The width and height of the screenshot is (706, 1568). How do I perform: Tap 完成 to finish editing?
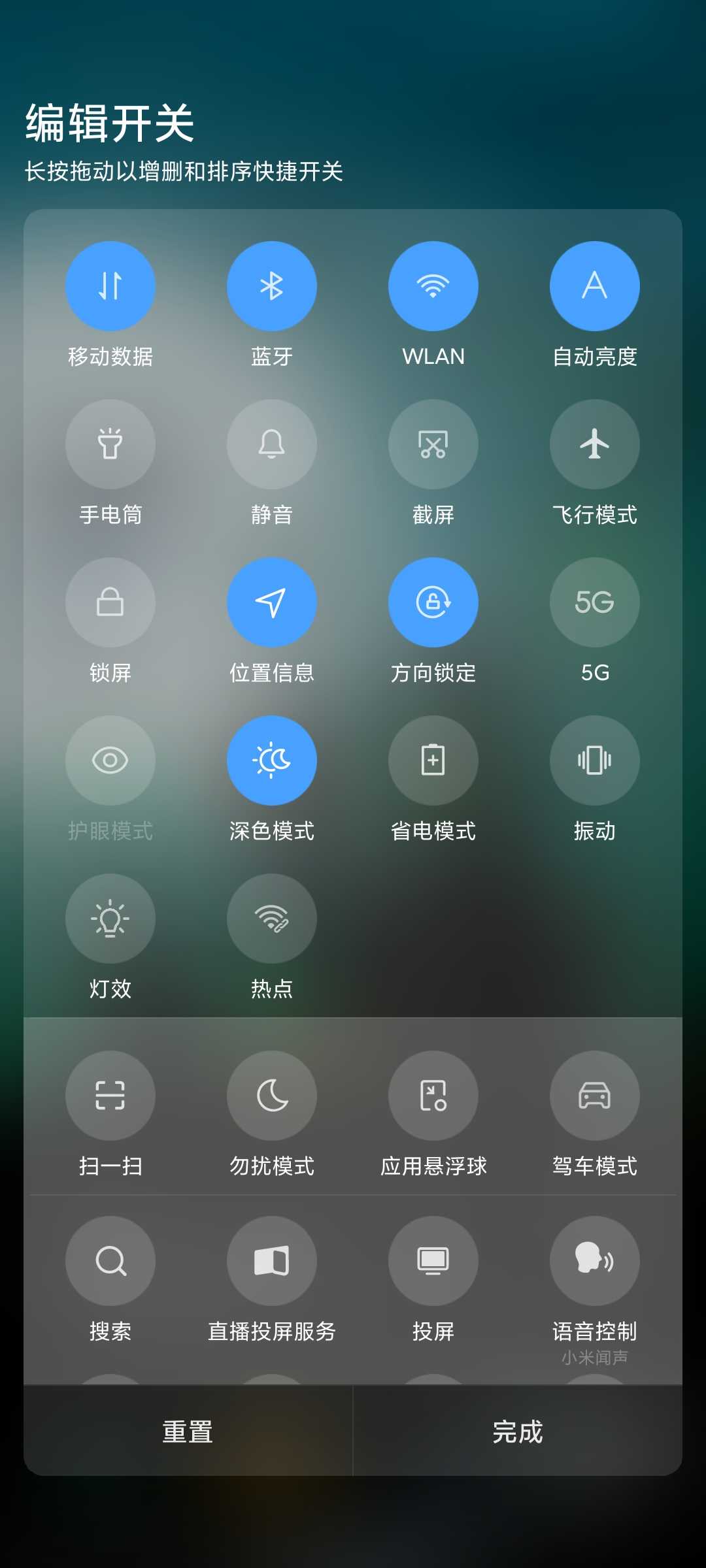pos(518,1431)
